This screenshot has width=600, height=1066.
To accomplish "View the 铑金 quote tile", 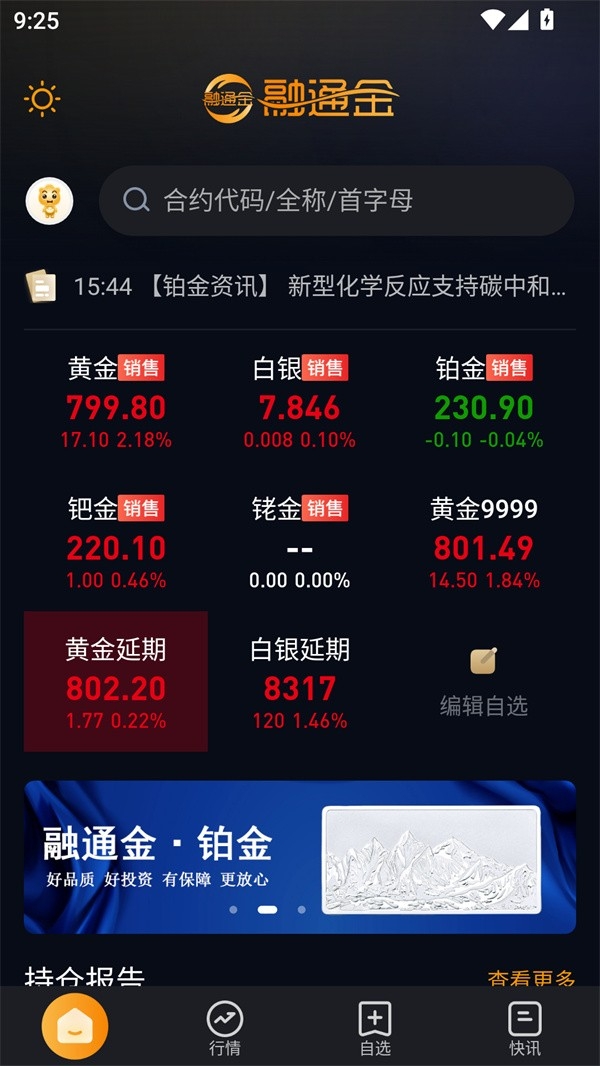I will point(299,541).
